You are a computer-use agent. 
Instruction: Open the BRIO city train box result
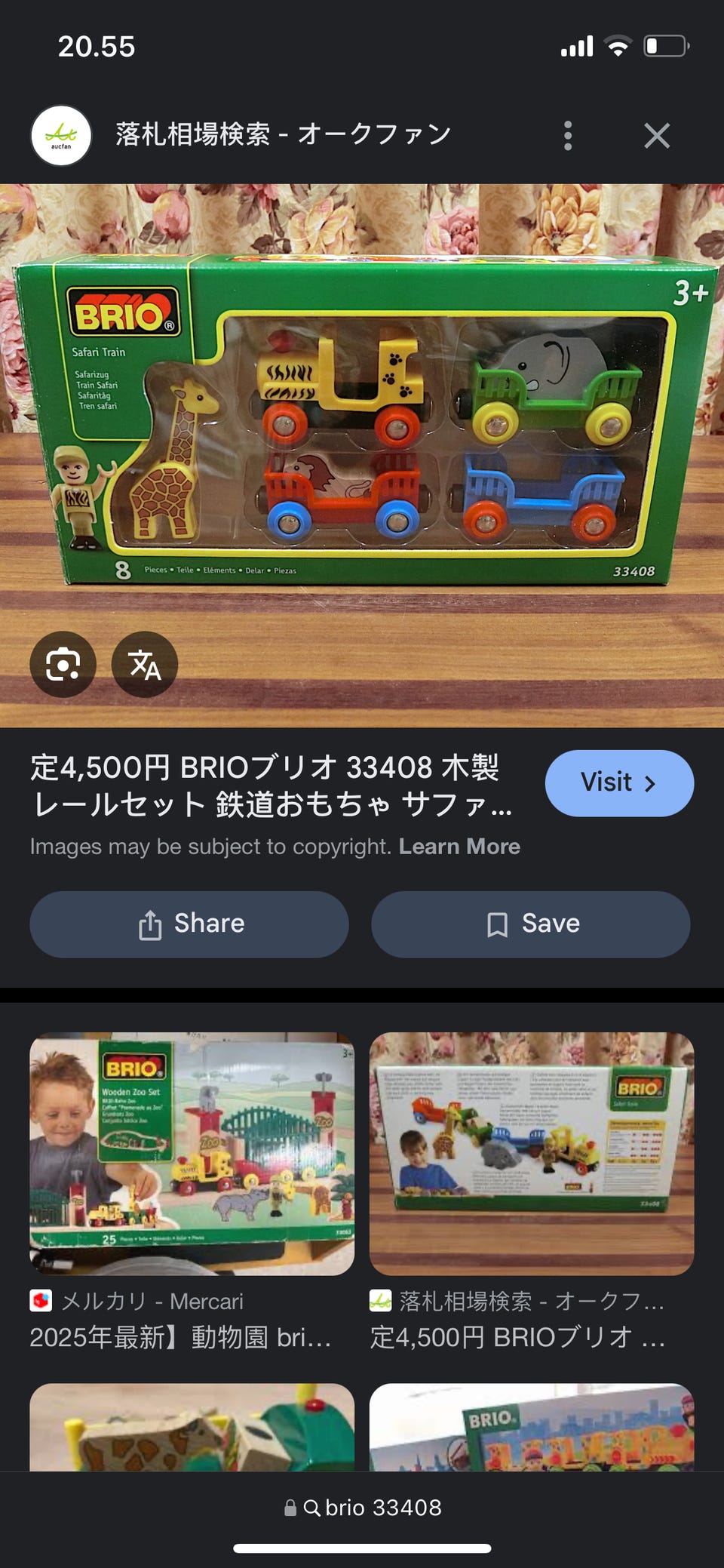pyautogui.click(x=531, y=1426)
